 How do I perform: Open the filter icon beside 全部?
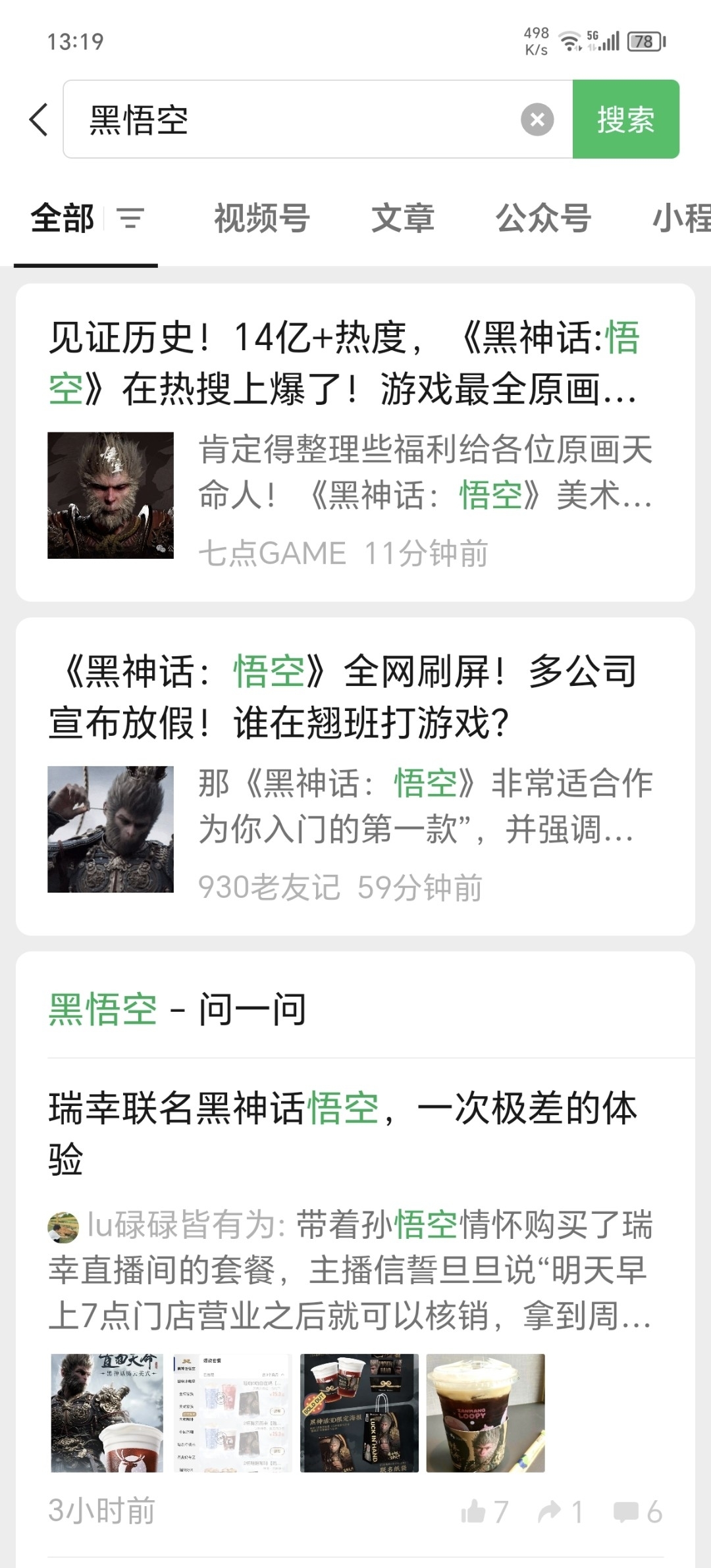(130, 218)
